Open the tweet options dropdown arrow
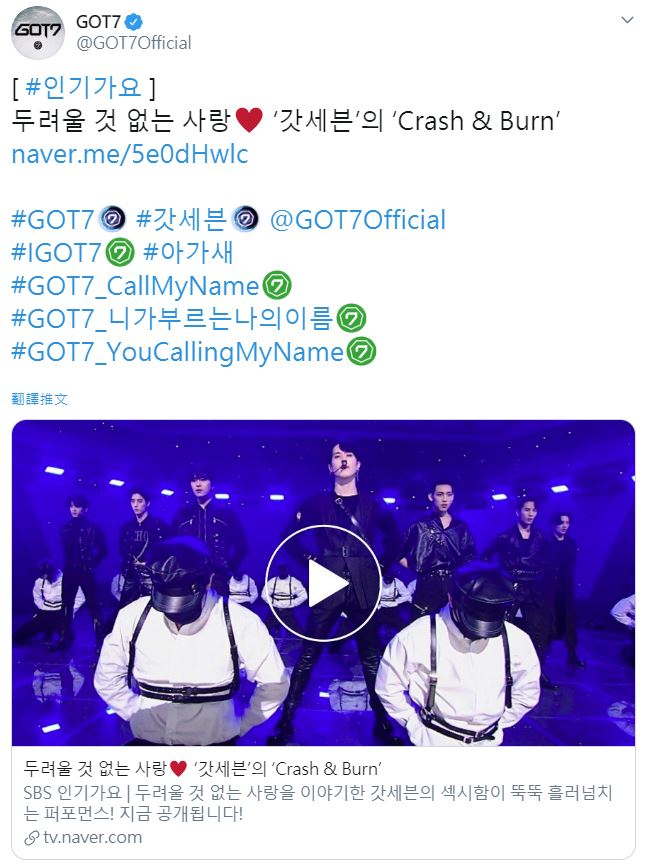Image resolution: width=648 pixels, height=867 pixels. (627, 21)
